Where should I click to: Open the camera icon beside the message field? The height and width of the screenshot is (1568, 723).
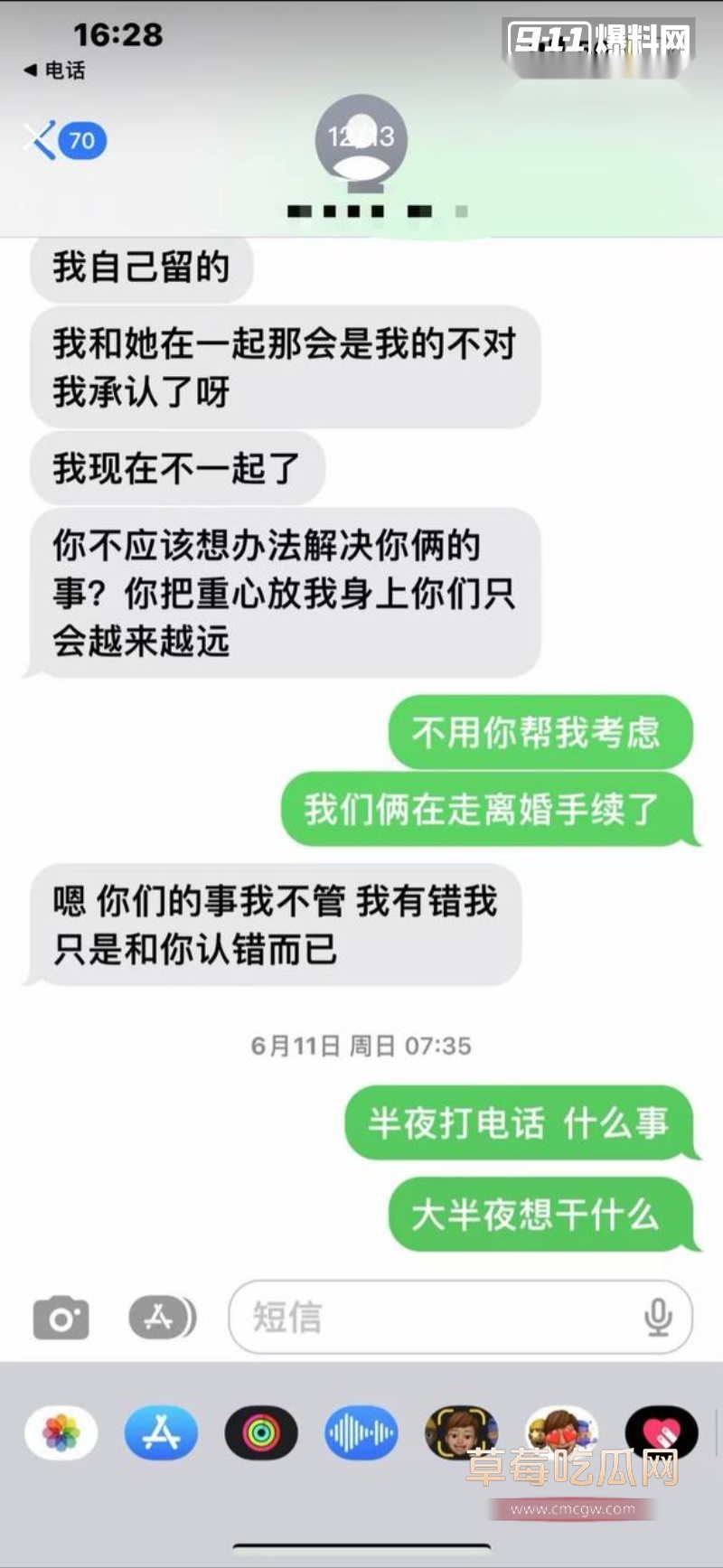pos(61,1319)
